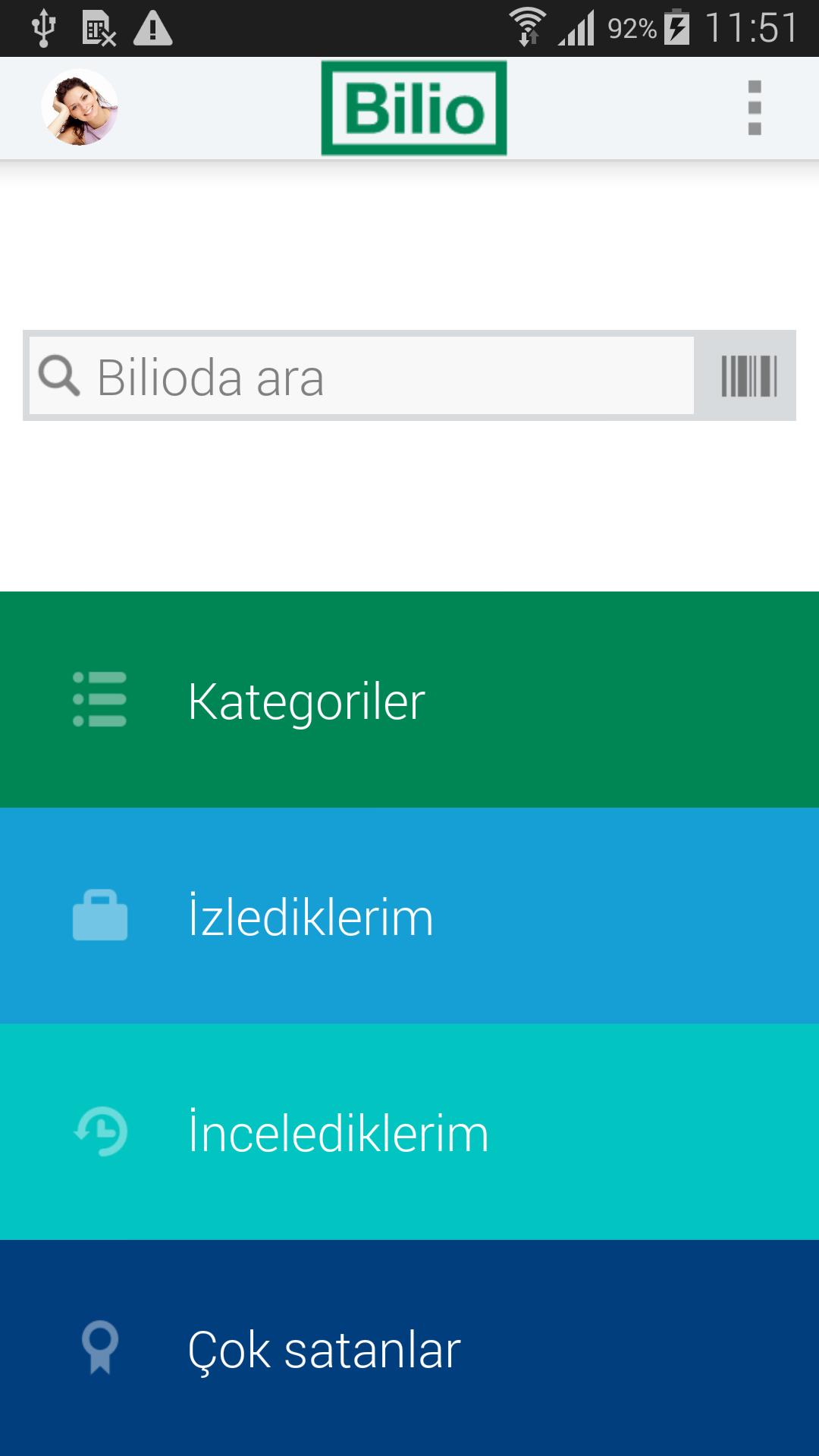
Task: Tap the Bilio logo in the header
Action: coord(413,107)
